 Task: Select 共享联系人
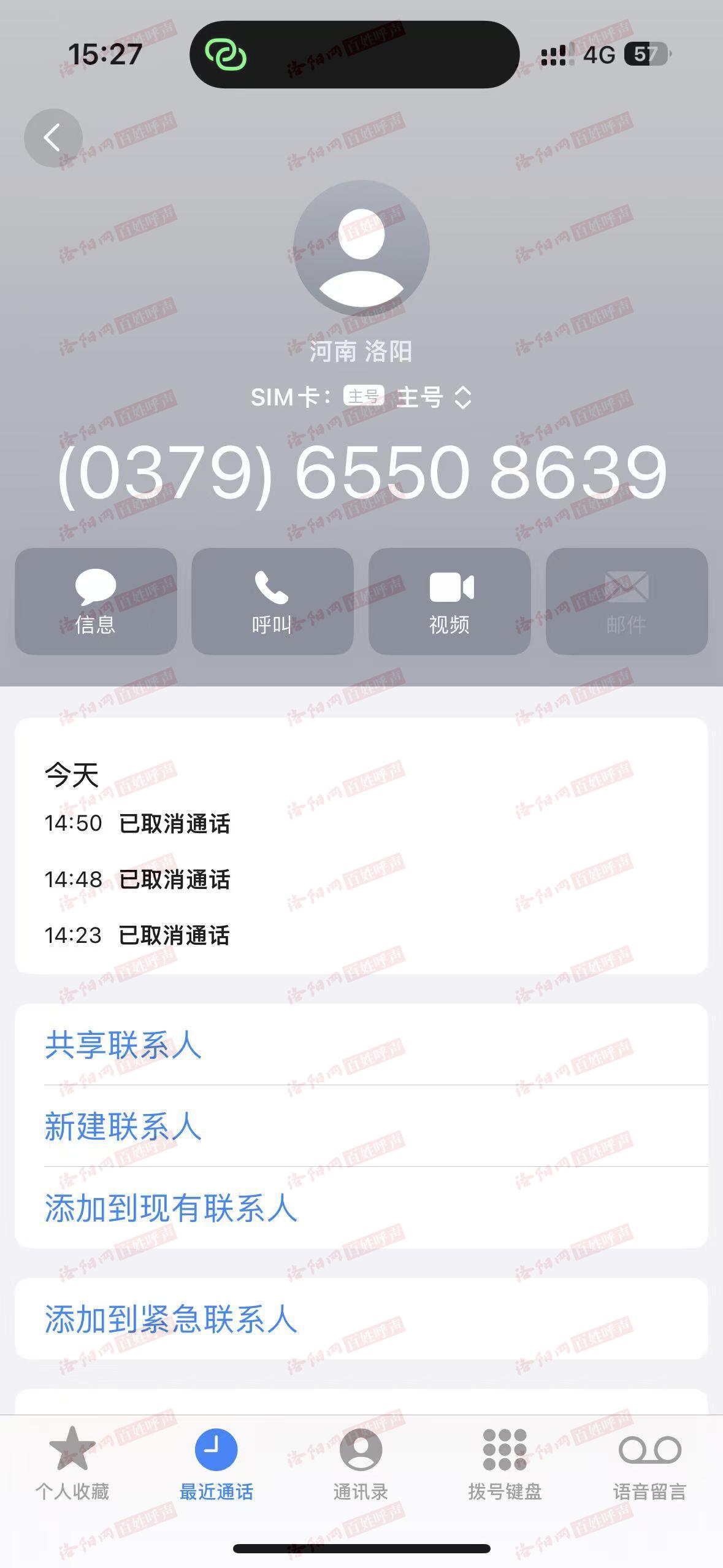(123, 1045)
